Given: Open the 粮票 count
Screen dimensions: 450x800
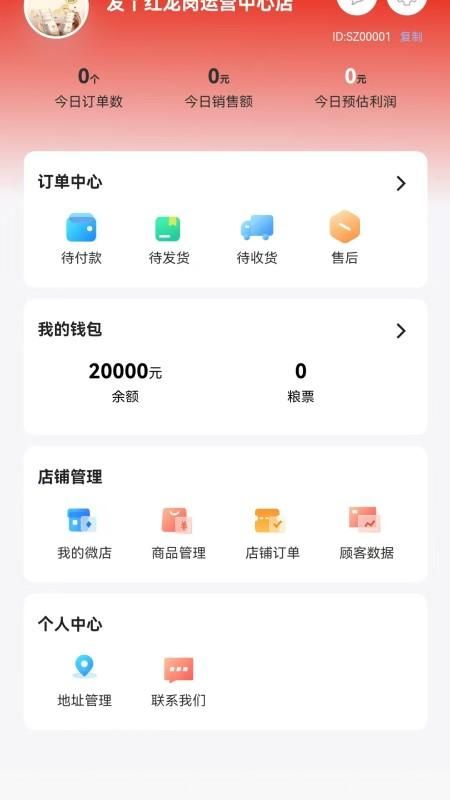Looking at the screenshot, I should tap(301, 382).
